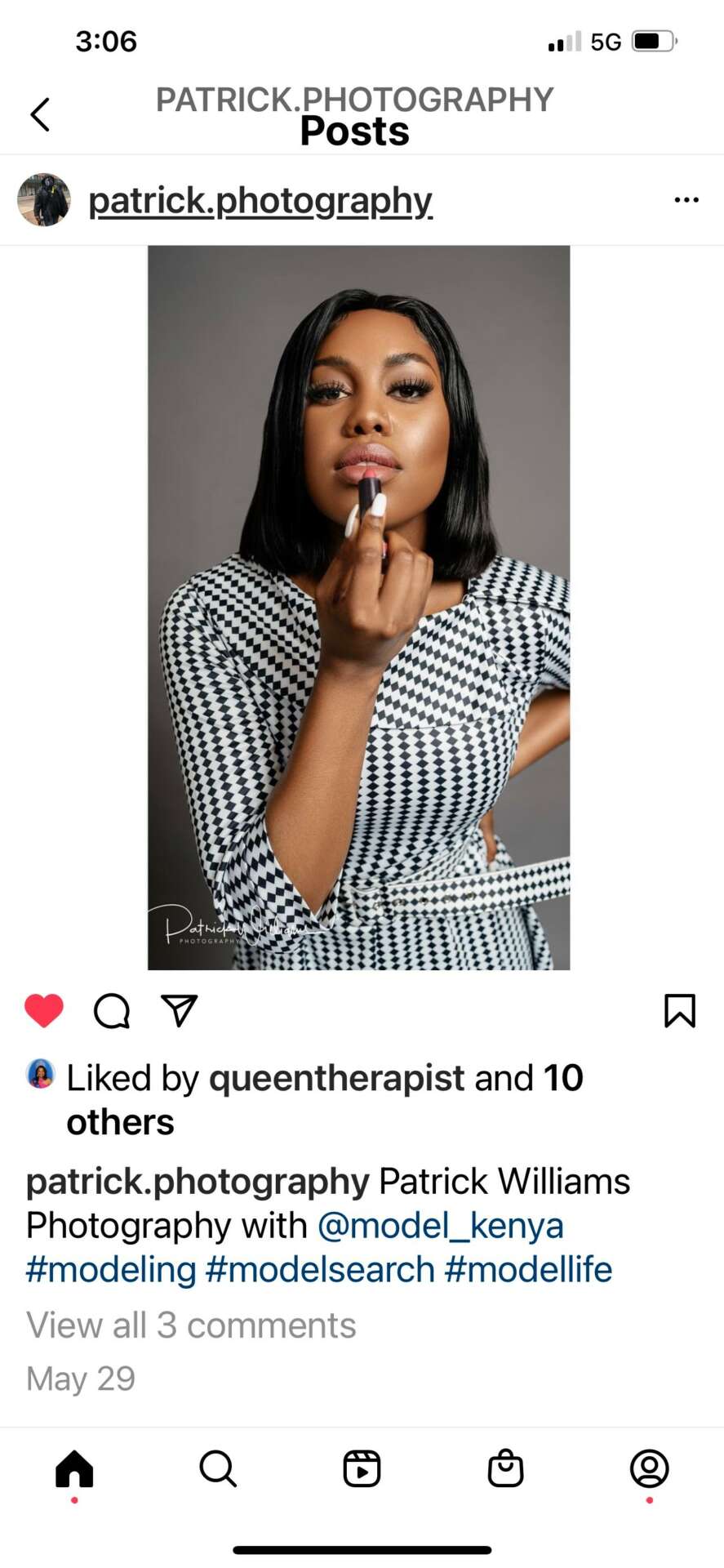This screenshot has width=724, height=1568.
Task: Switch to the Home tab
Action: point(74,1468)
